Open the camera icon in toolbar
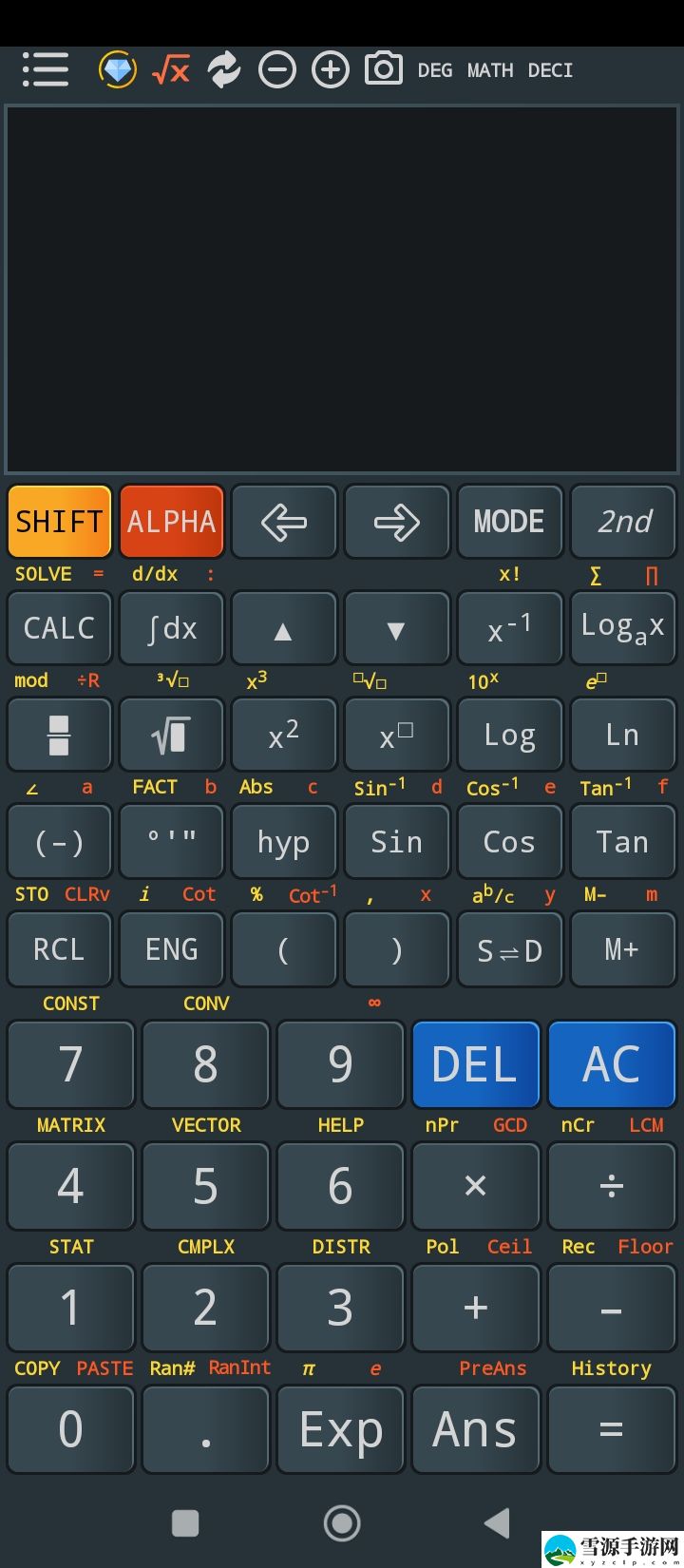 coord(384,69)
